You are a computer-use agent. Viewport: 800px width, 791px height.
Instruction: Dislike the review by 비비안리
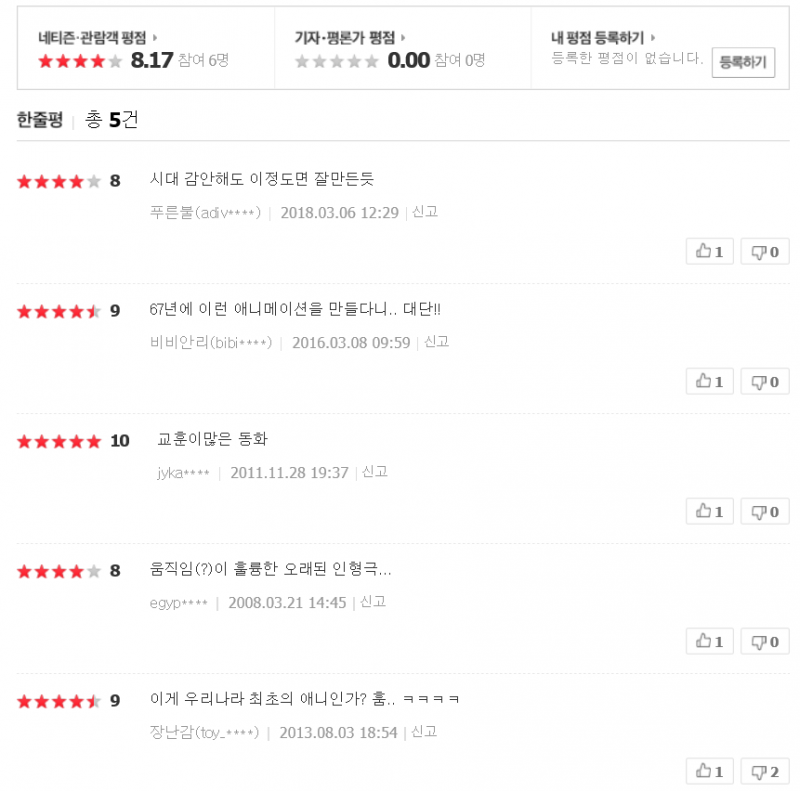click(x=765, y=381)
